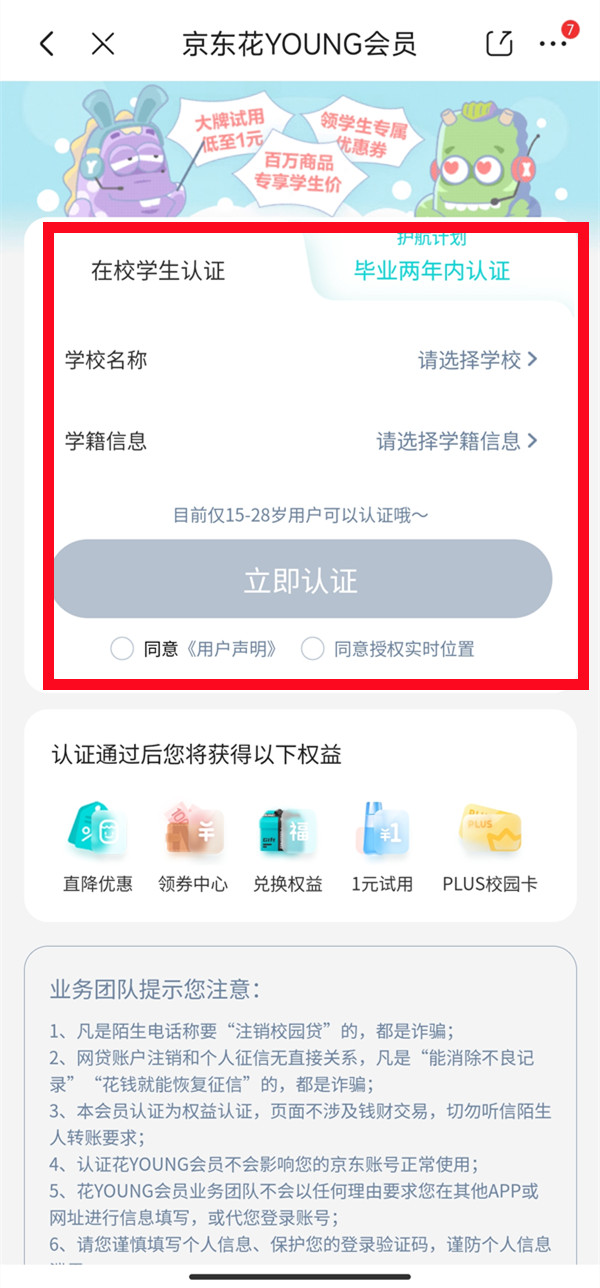Go back with the arrow icon
This screenshot has height=1288, width=600.
[x=46, y=44]
